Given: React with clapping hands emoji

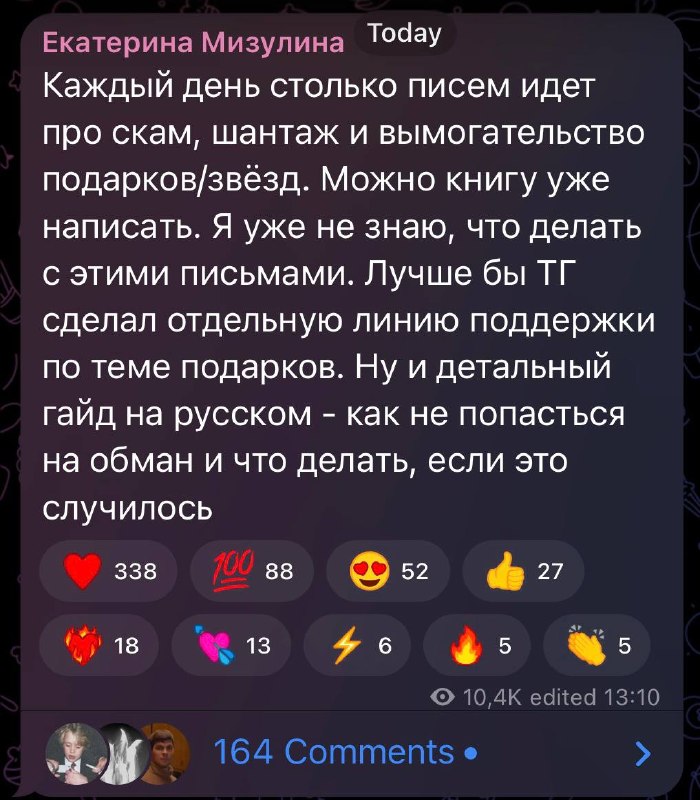Looking at the screenshot, I should coord(597,645).
